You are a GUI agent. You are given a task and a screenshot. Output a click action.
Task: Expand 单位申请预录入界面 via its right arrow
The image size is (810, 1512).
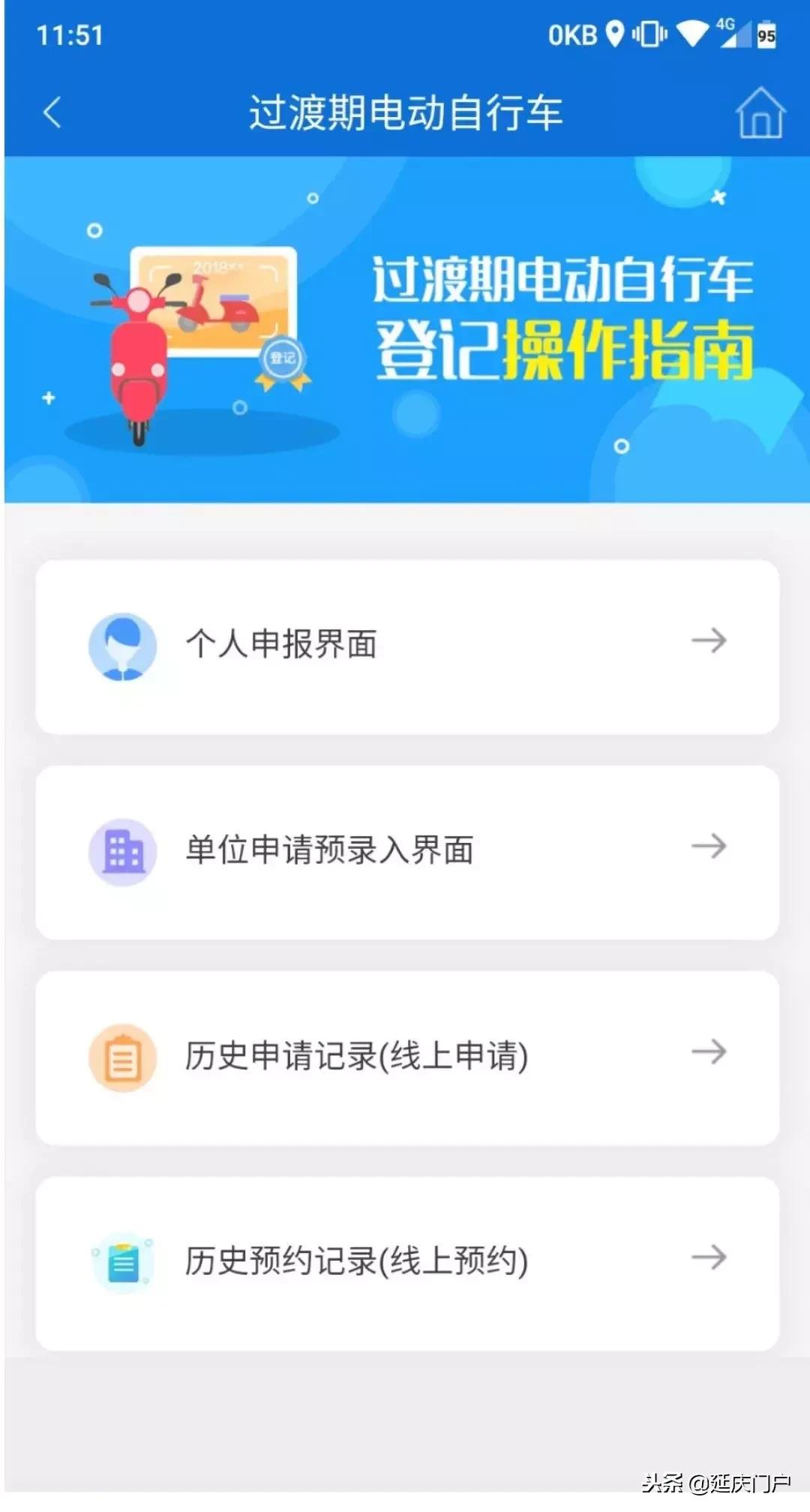(x=708, y=847)
